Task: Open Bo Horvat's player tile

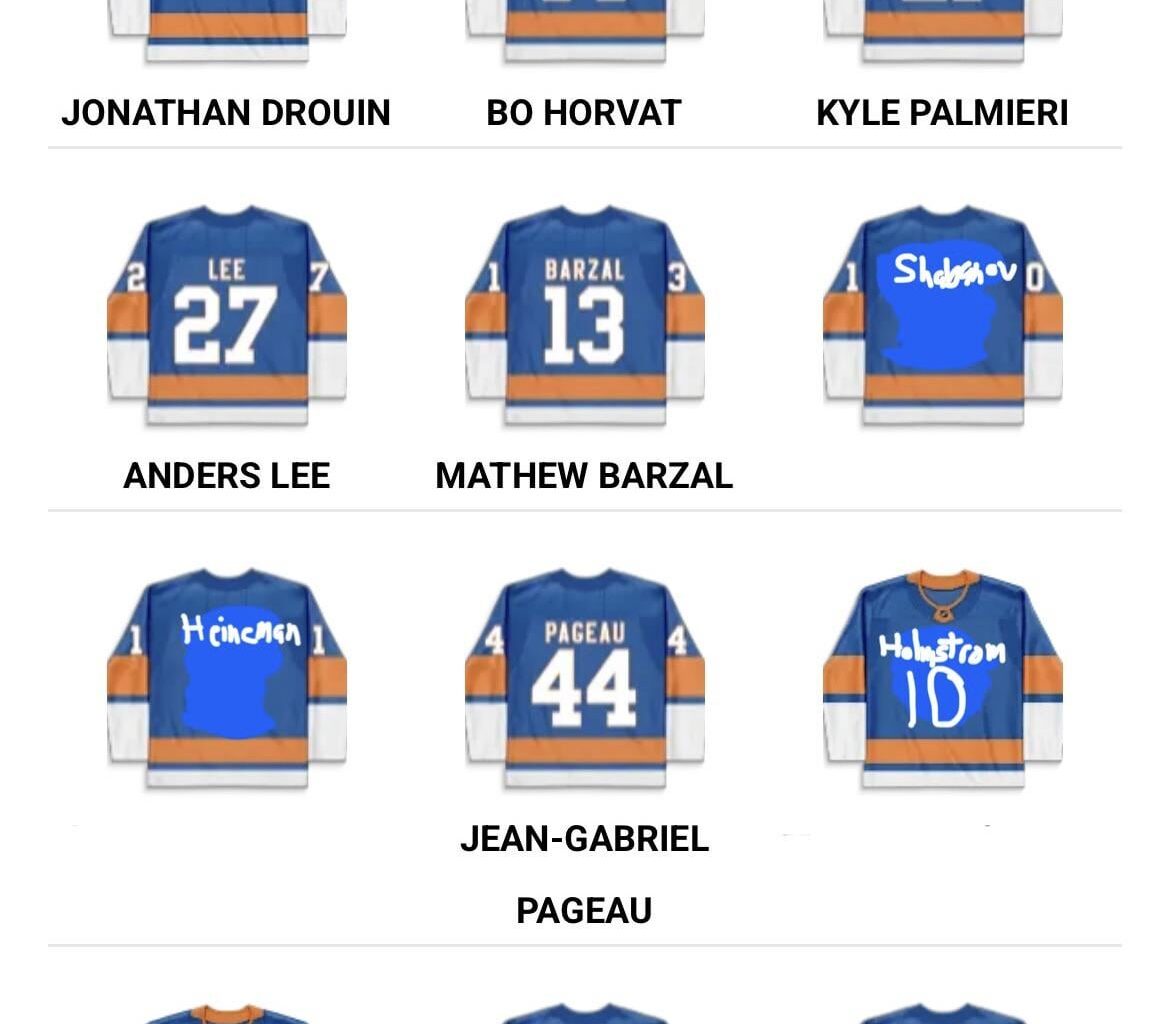Action: 584,112
